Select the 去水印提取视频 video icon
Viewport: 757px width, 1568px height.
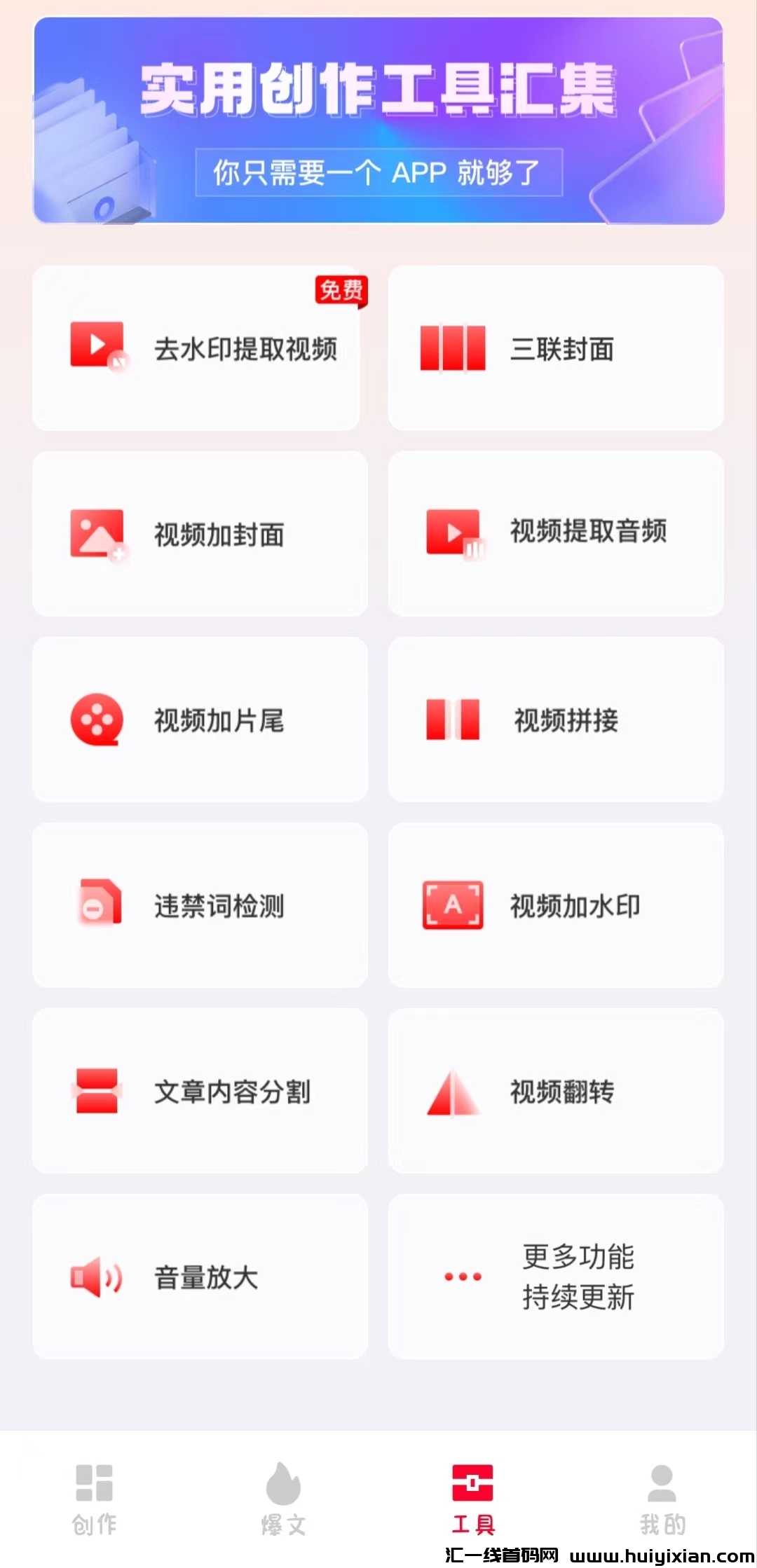(x=96, y=345)
